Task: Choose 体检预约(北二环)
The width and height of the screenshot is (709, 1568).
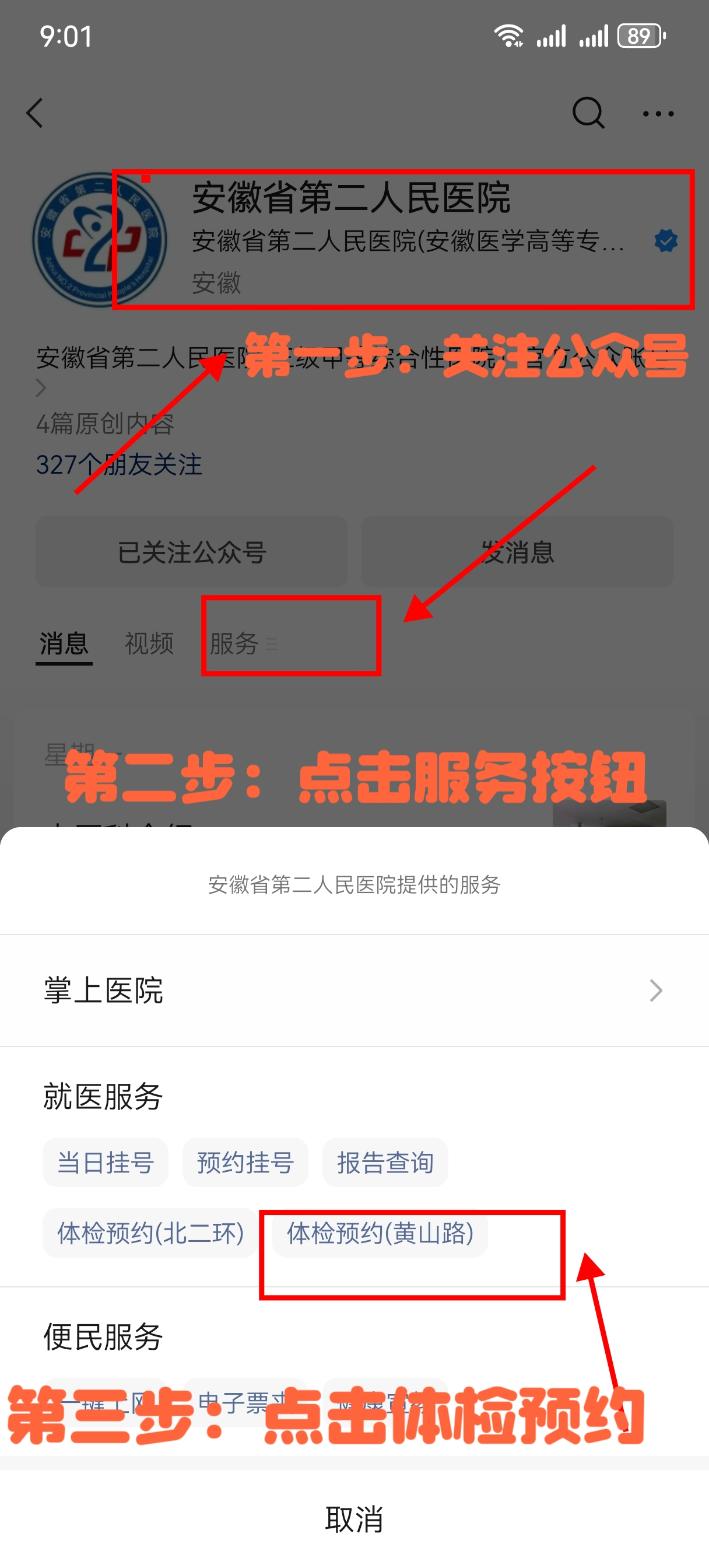Action: (x=150, y=1233)
